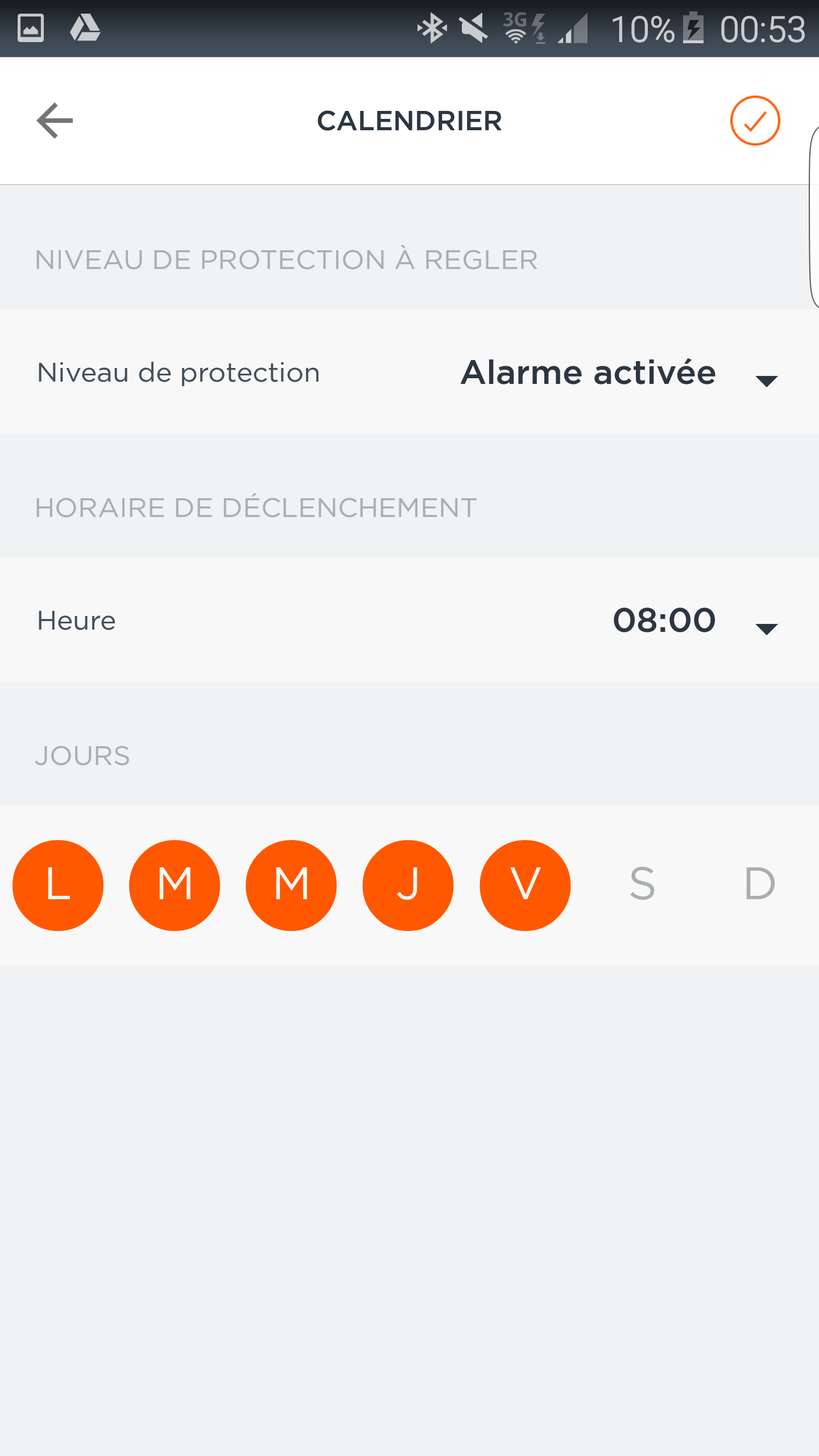This screenshot has width=819, height=1456.
Task: Go back with the arrow icon
Action: (55, 121)
